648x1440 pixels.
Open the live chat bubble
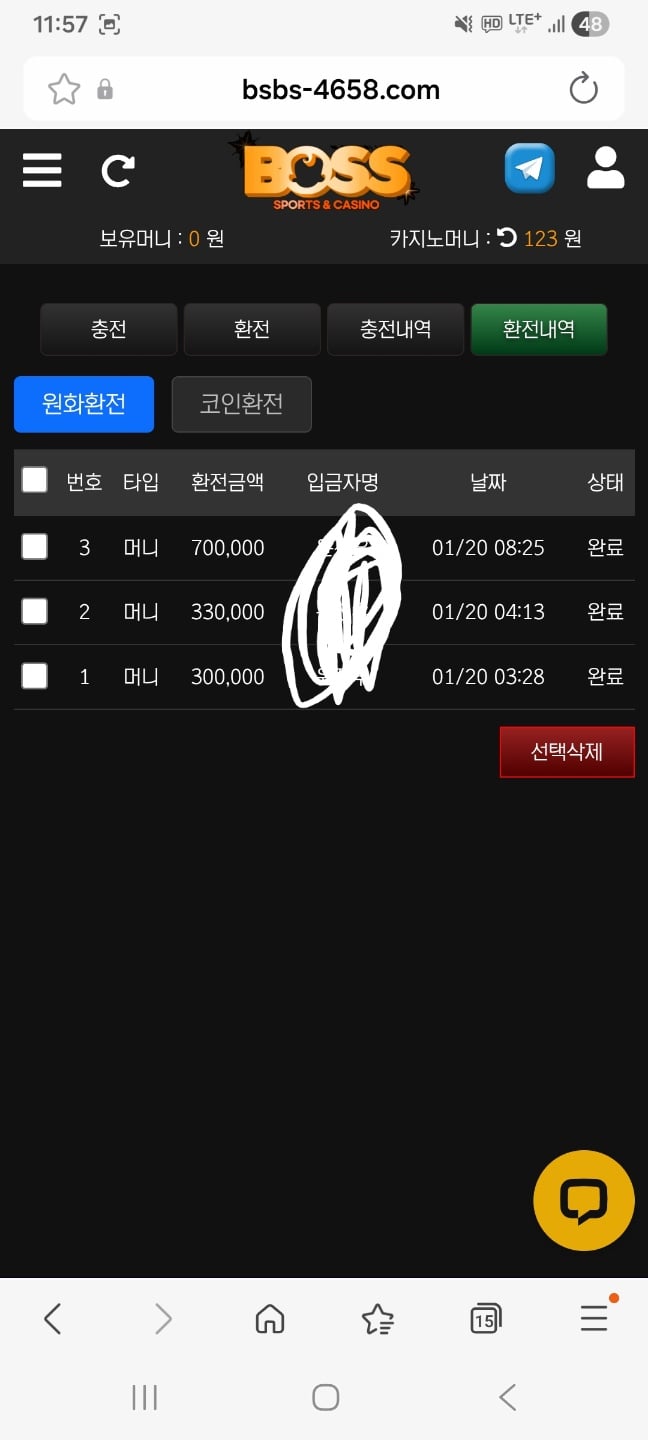584,1201
